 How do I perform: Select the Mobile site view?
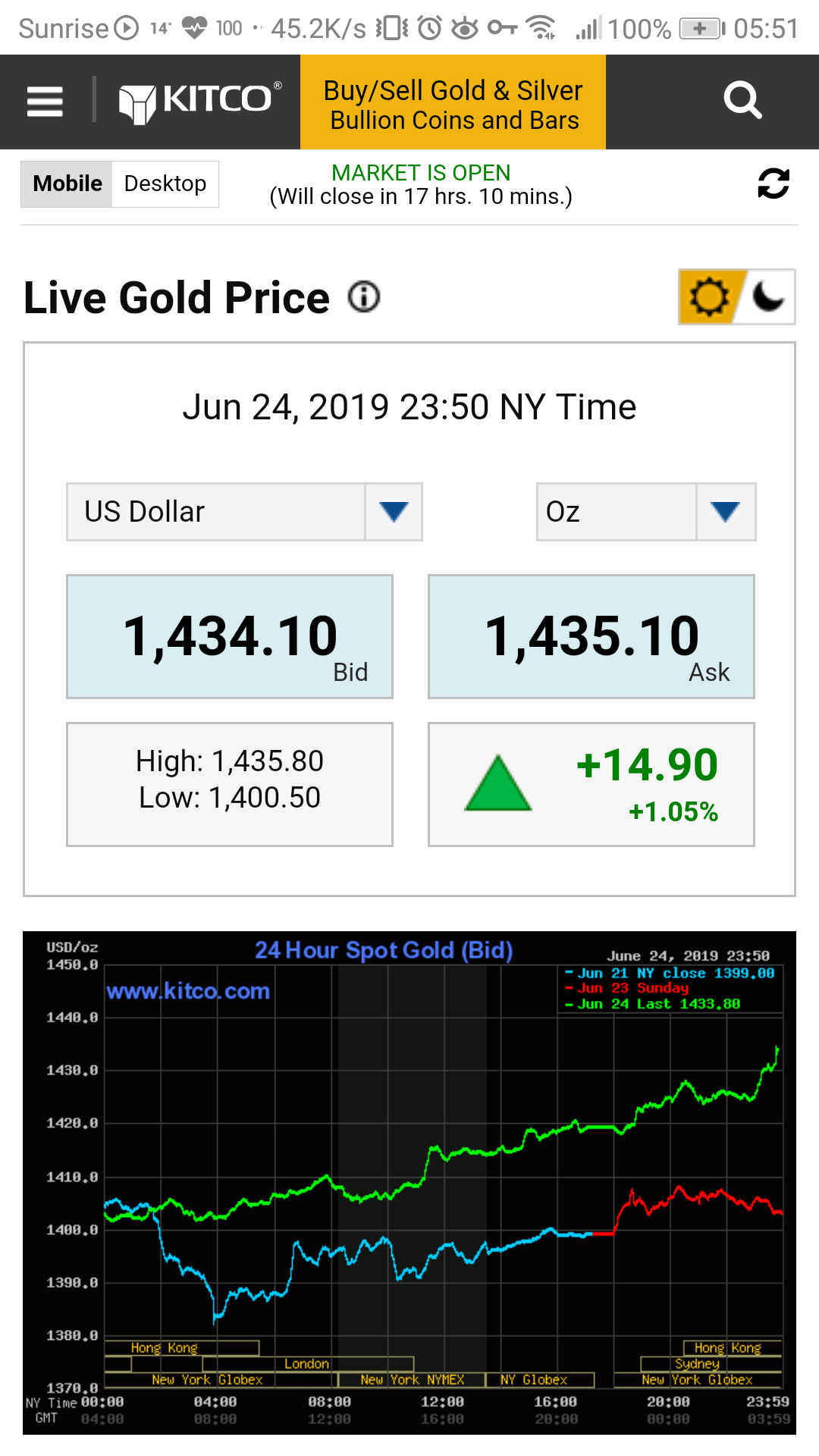tap(66, 184)
